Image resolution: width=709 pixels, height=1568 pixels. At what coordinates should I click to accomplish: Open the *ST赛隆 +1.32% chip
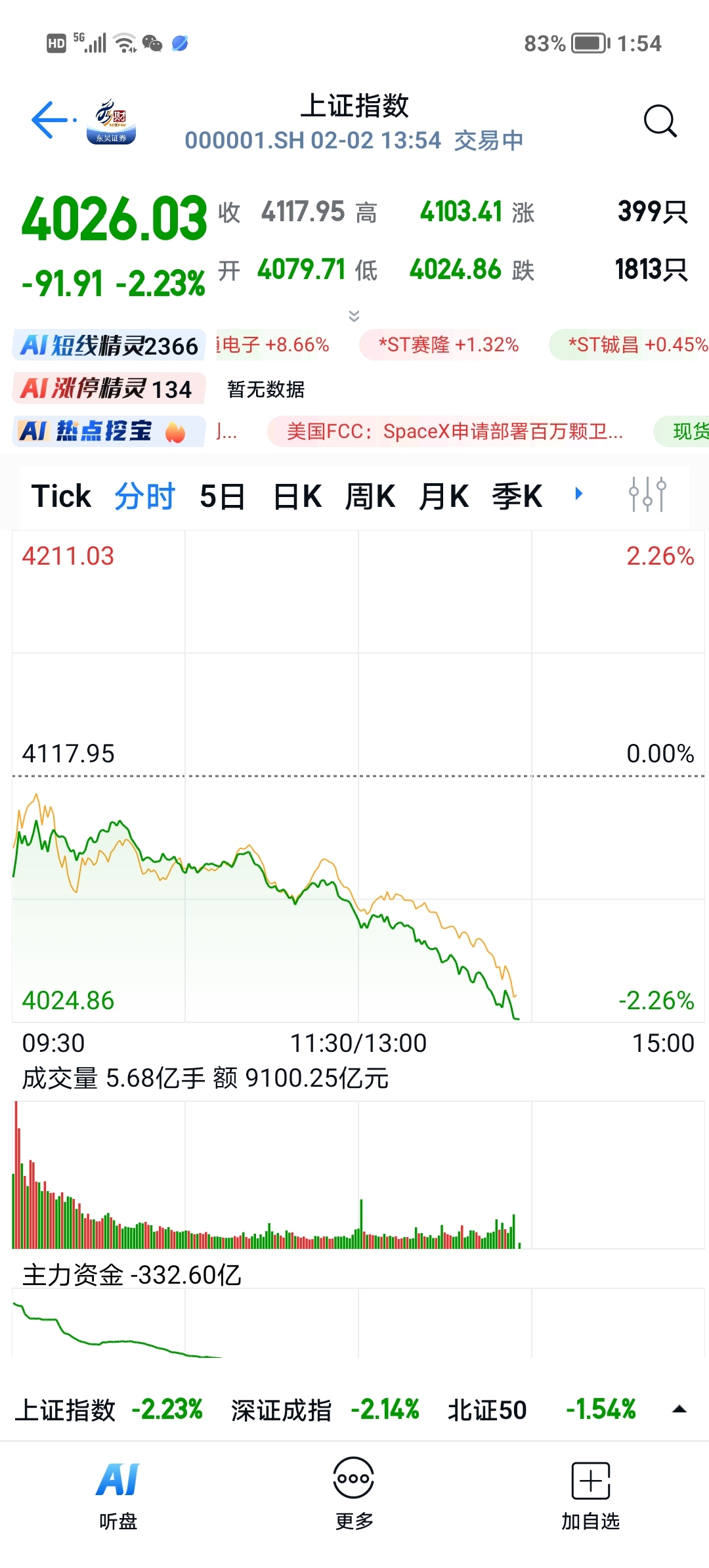448,345
